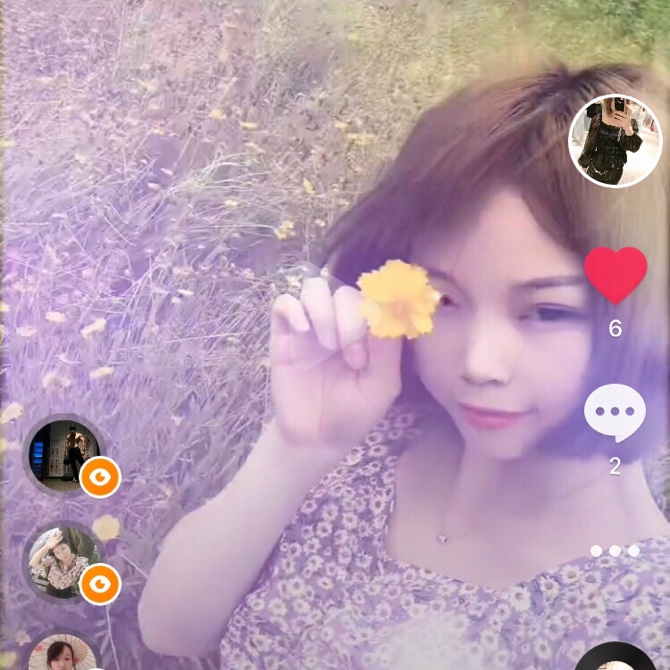This screenshot has width=670, height=670.
Task: Open the comments bubble
Action: pos(614,412)
